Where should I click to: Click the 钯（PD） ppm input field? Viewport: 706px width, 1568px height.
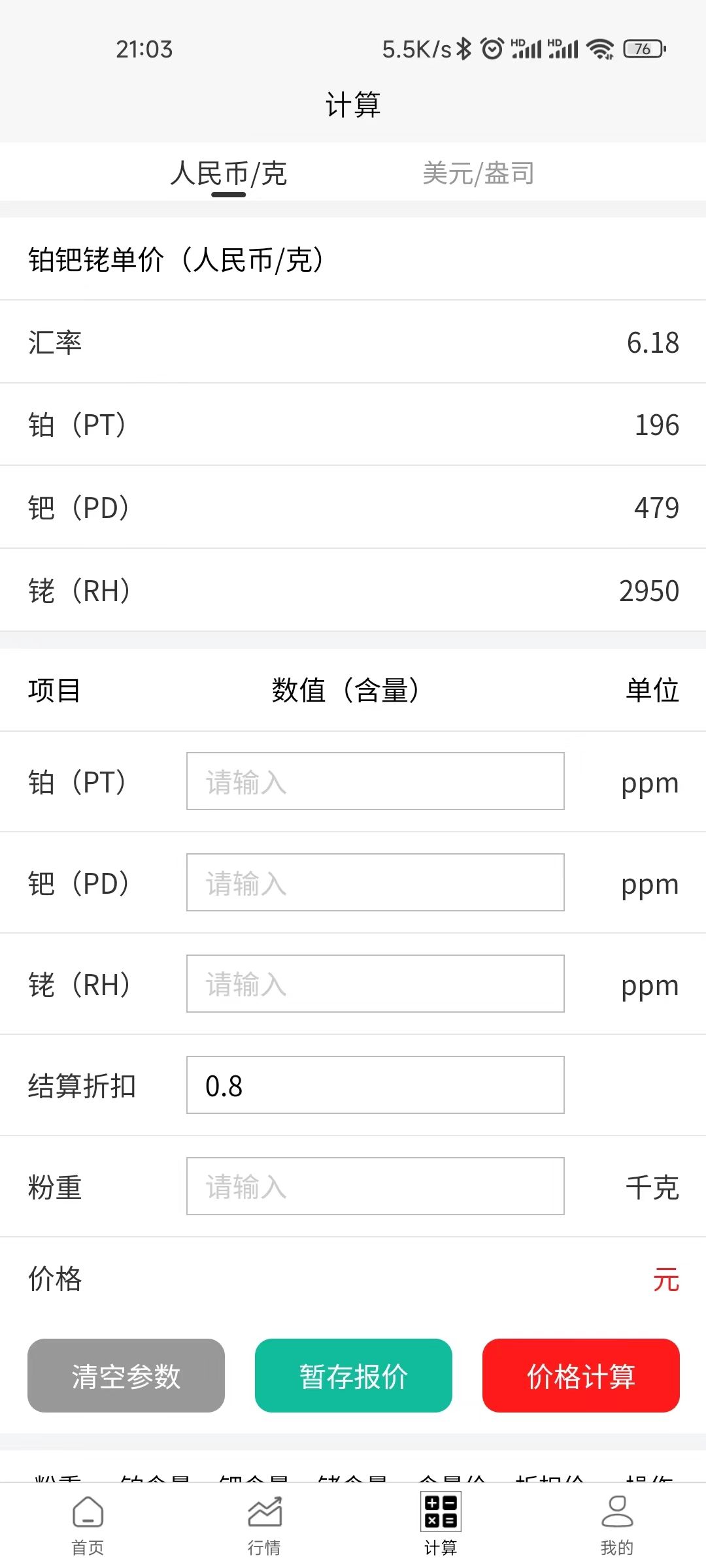[x=375, y=883]
